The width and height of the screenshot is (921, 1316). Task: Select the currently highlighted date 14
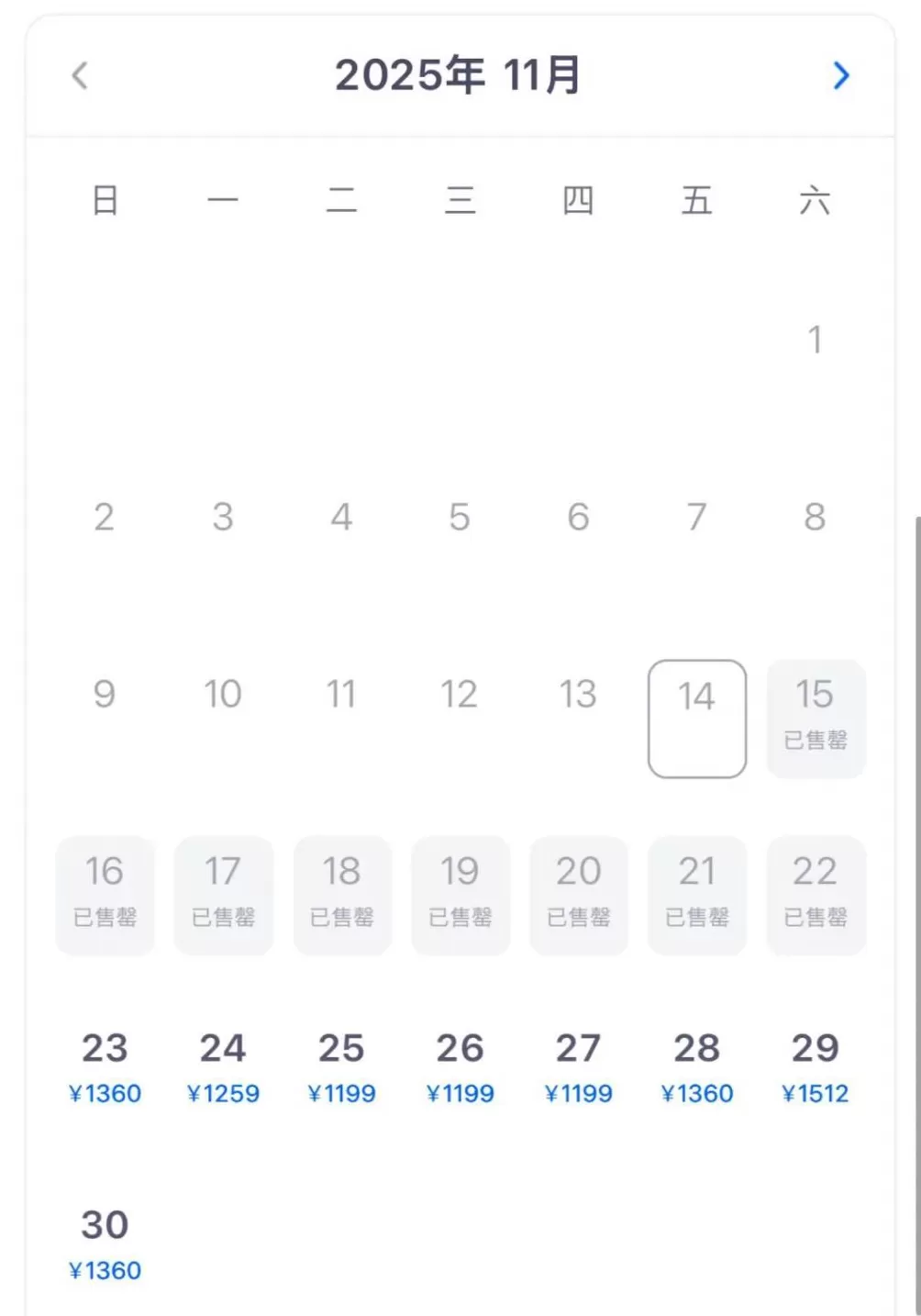click(697, 719)
